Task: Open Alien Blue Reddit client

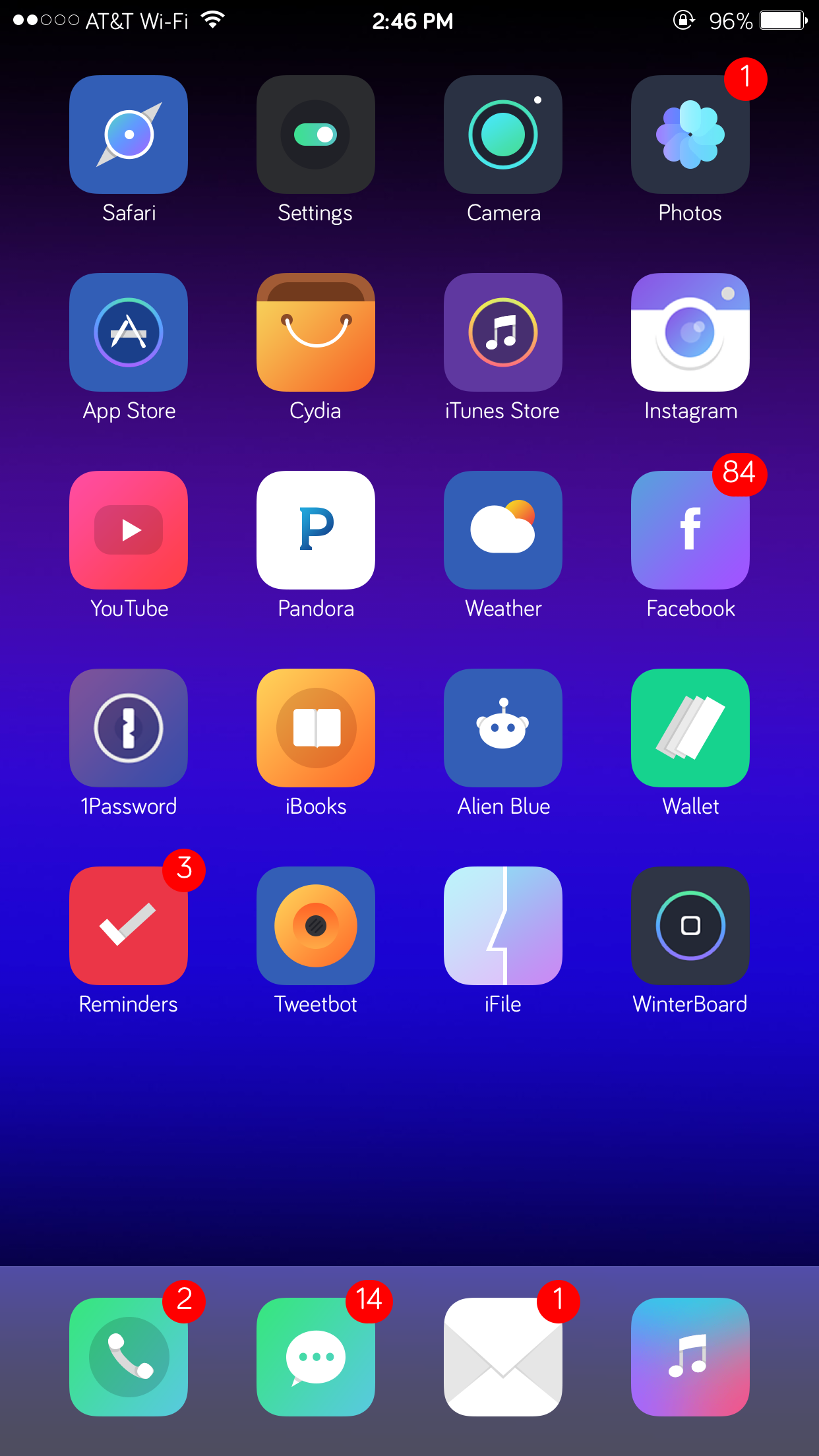Action: point(503,728)
